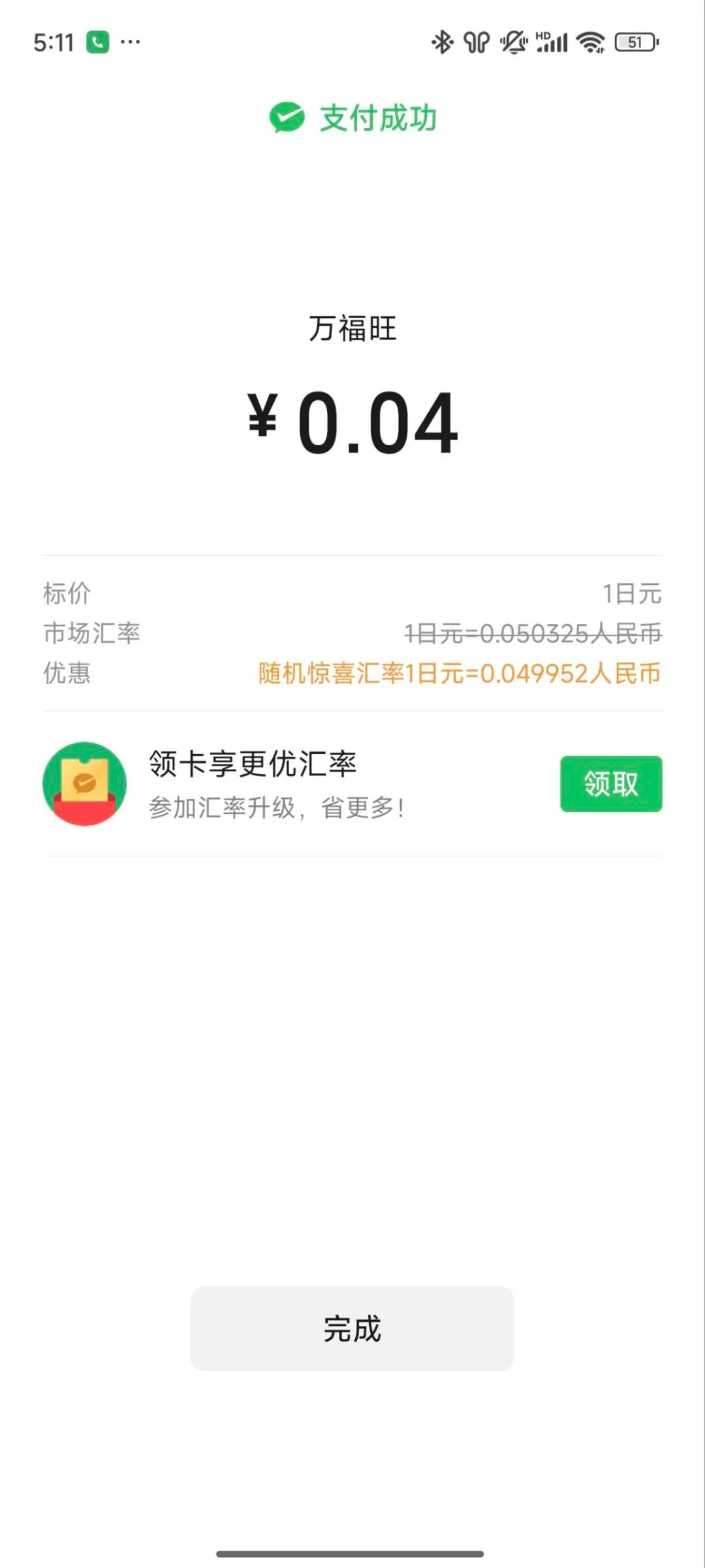This screenshot has width=705, height=1568.
Task: Open the 领卡享更优汇率 card offer
Action: click(352, 783)
